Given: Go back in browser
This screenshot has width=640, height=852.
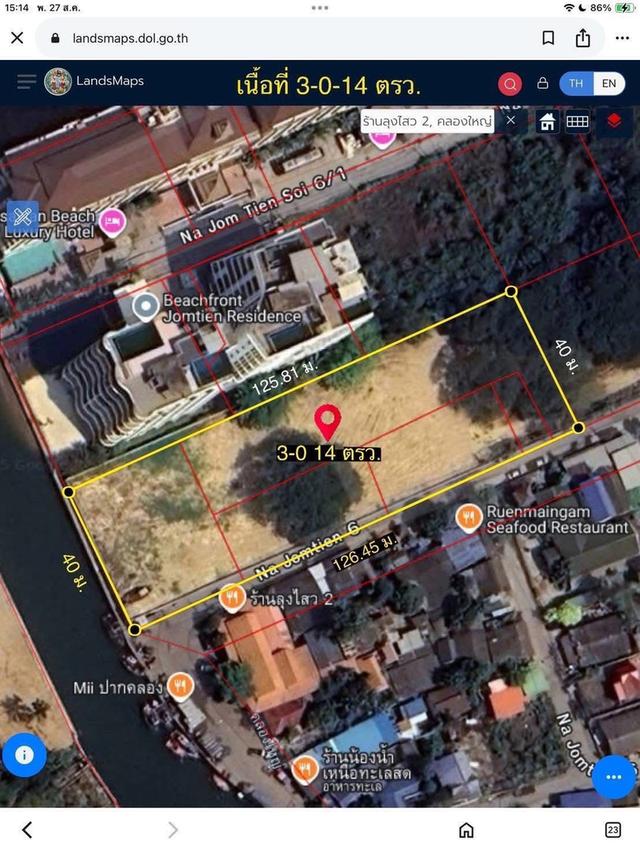Looking at the screenshot, I should [27, 829].
